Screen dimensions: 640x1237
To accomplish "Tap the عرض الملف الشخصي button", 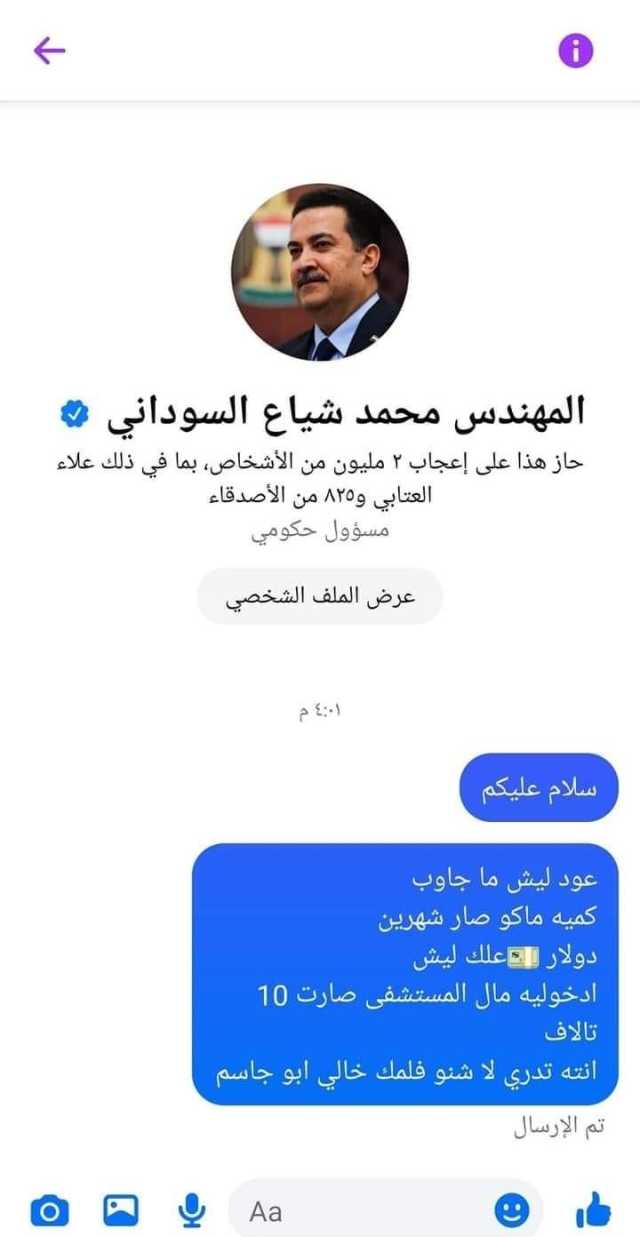I will point(320,597).
